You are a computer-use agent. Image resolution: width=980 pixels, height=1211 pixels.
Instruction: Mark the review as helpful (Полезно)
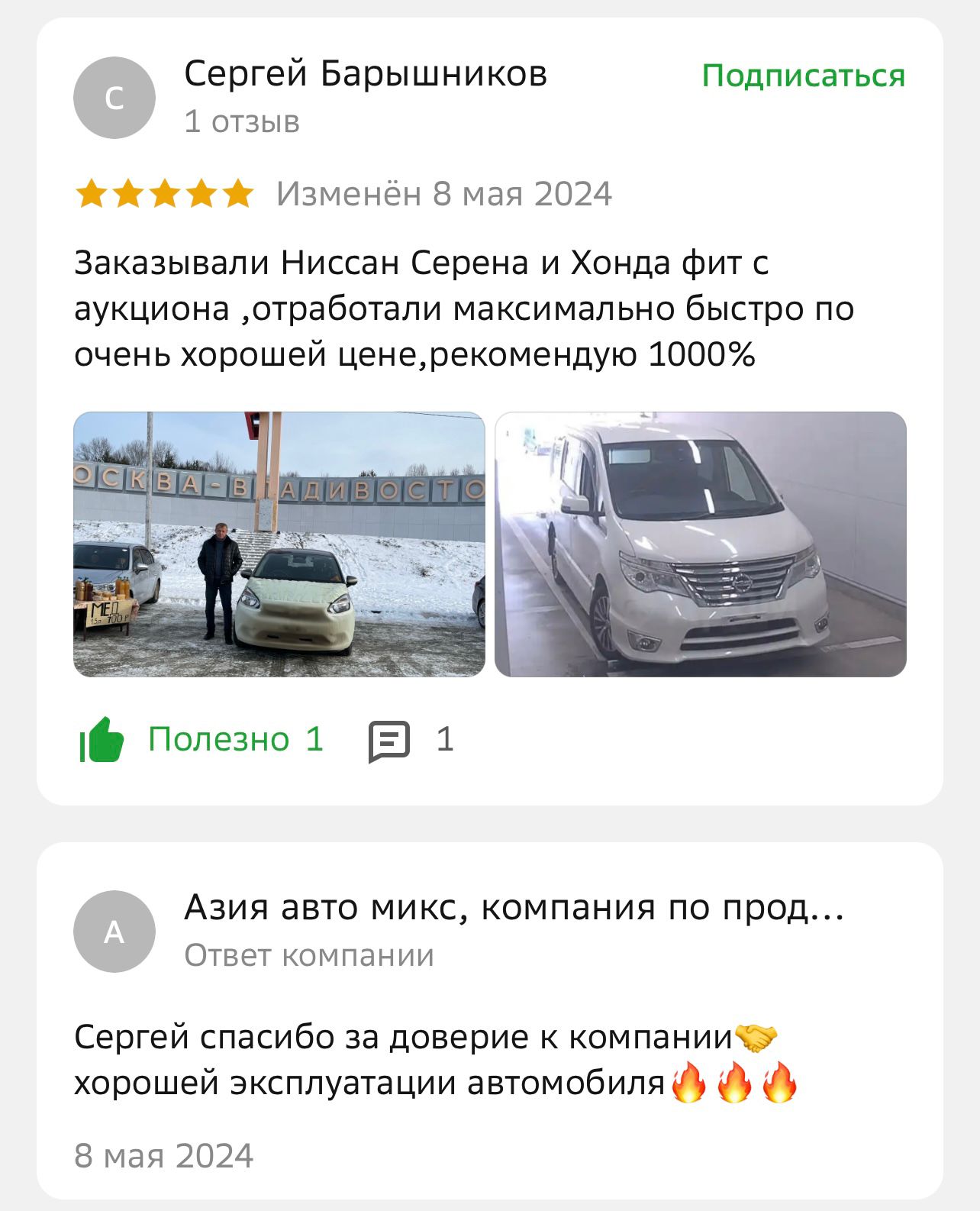[202, 739]
